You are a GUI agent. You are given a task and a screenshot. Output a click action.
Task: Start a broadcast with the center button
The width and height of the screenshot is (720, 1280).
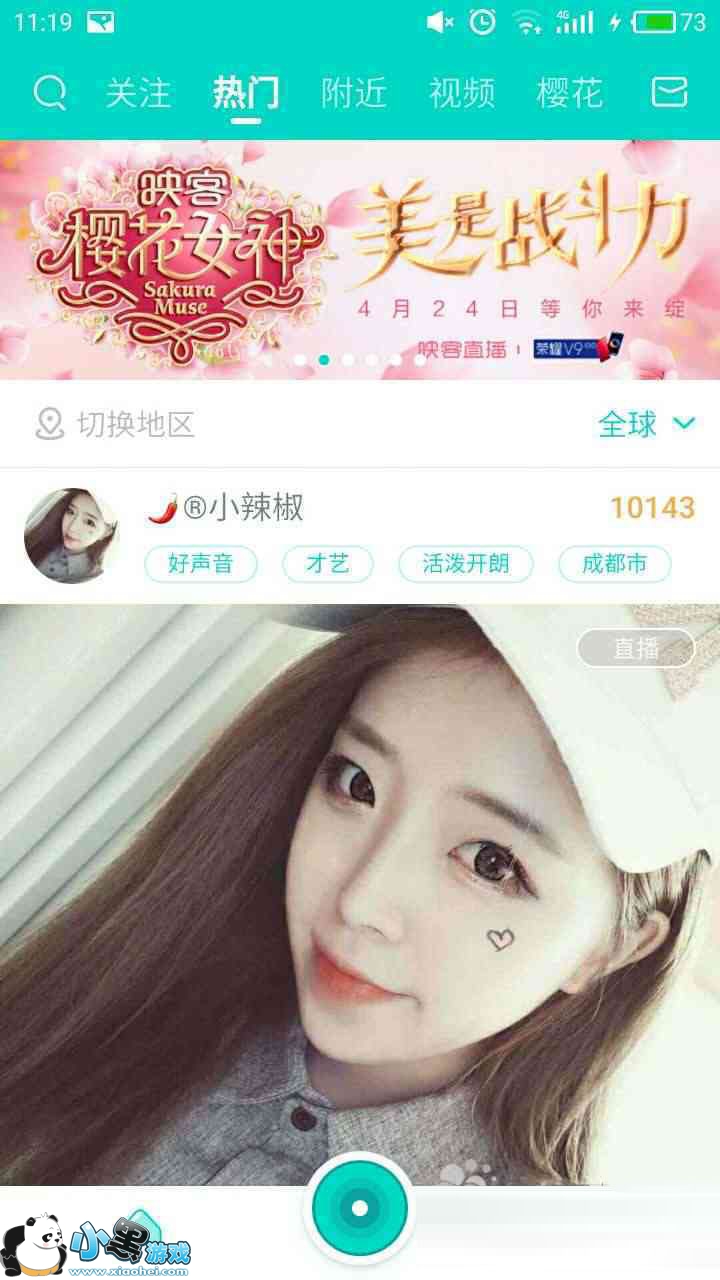(360, 1208)
